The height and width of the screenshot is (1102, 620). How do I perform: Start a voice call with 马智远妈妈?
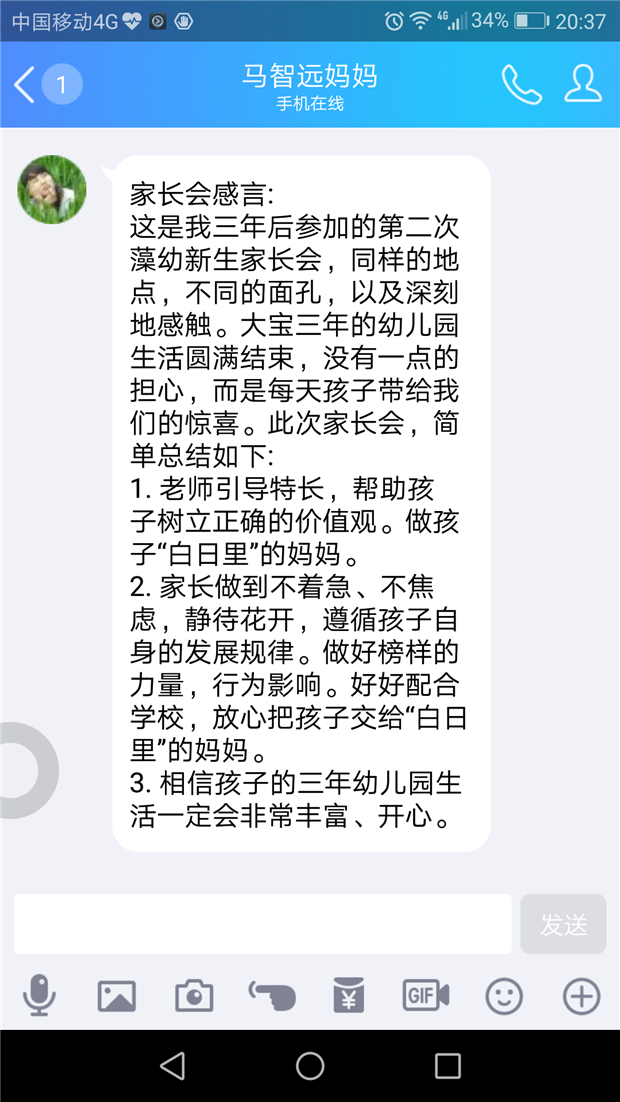tap(521, 85)
